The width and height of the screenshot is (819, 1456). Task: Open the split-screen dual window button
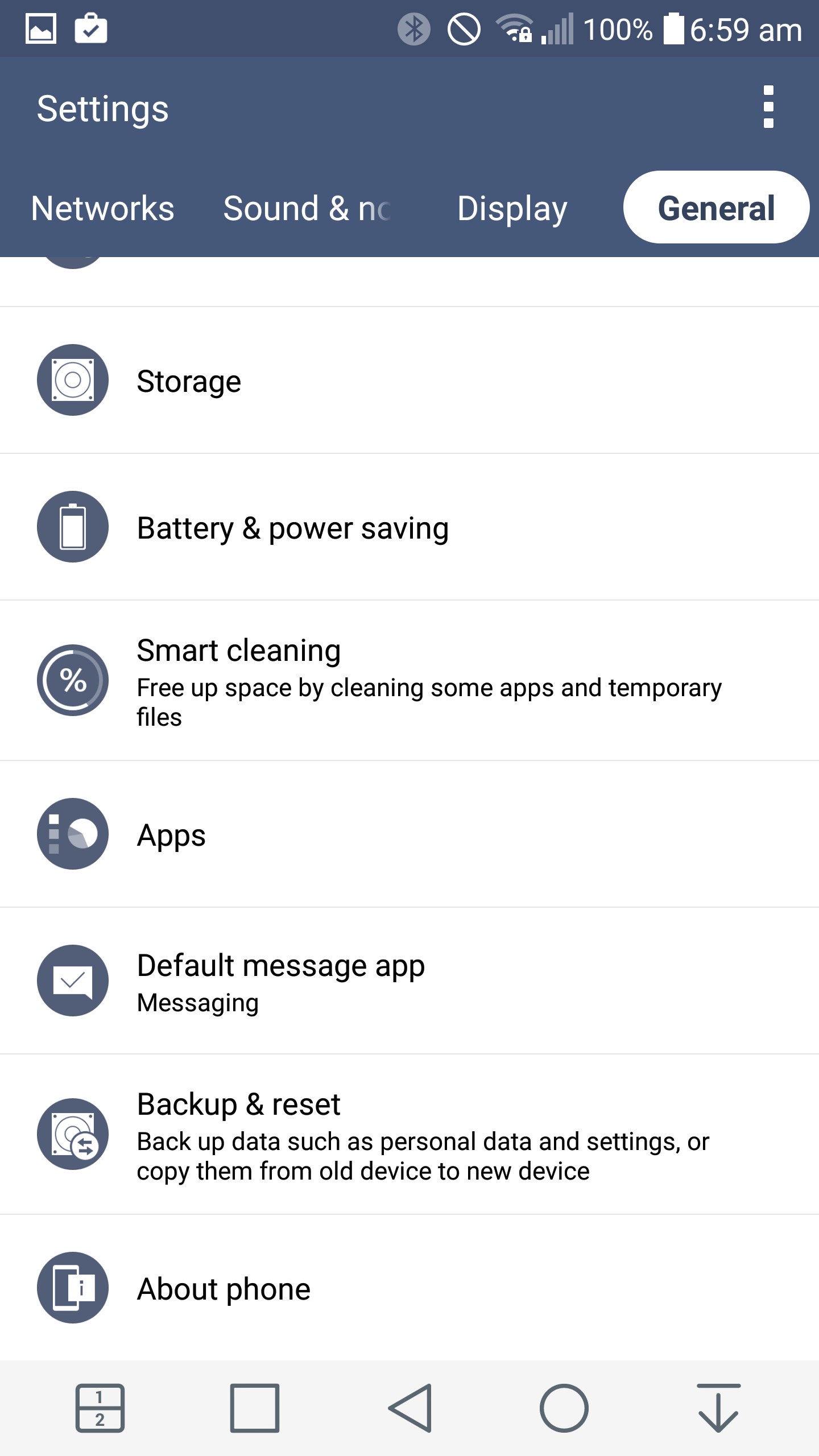[100, 1408]
